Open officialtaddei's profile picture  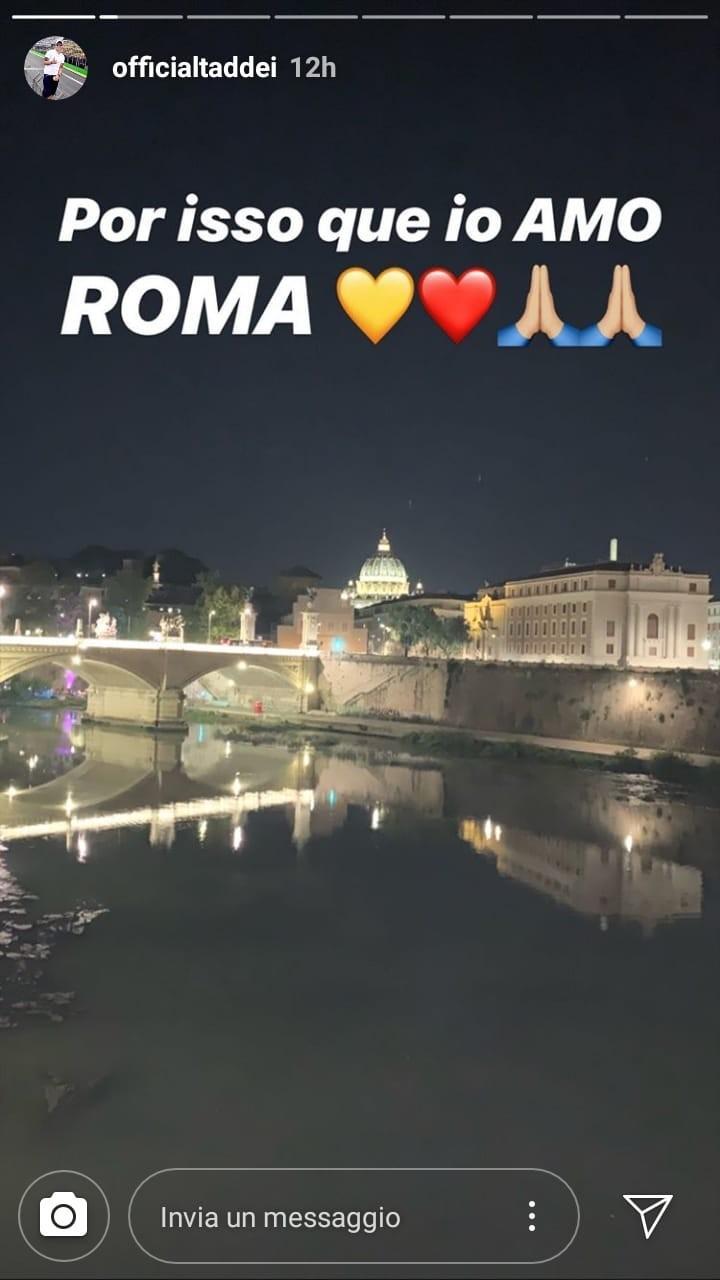55,68
